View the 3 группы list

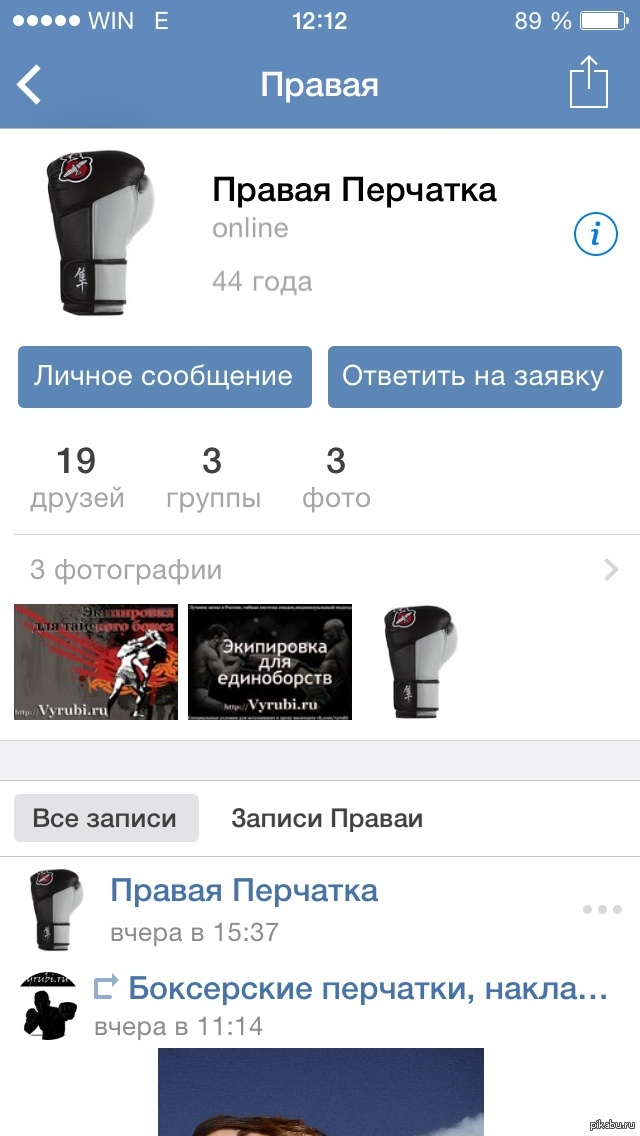[213, 477]
